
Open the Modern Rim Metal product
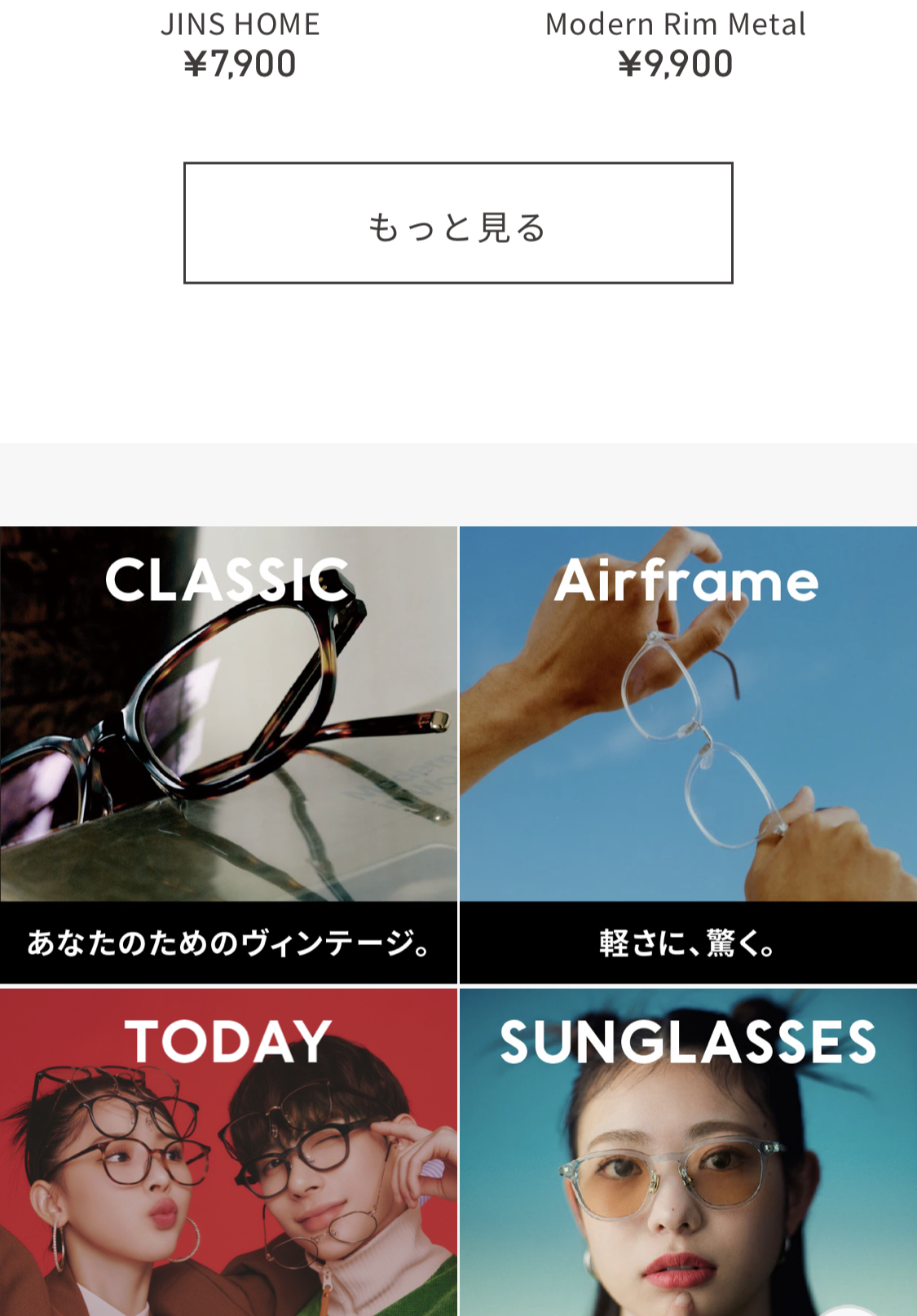click(x=675, y=26)
